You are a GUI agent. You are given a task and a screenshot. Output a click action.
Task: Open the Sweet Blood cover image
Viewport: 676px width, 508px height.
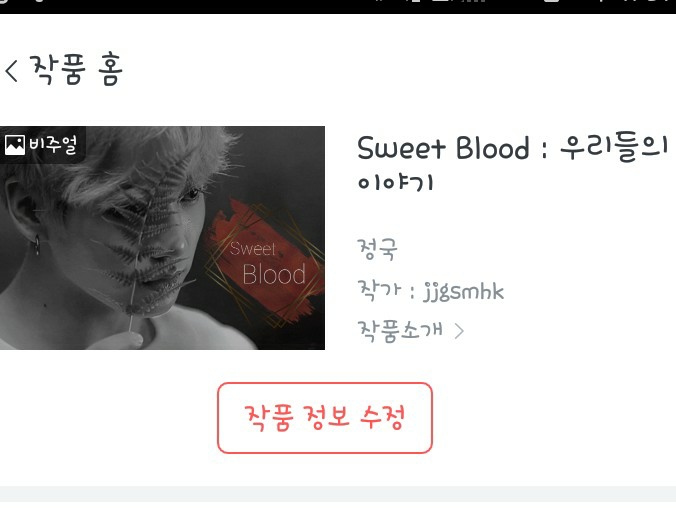(x=162, y=238)
